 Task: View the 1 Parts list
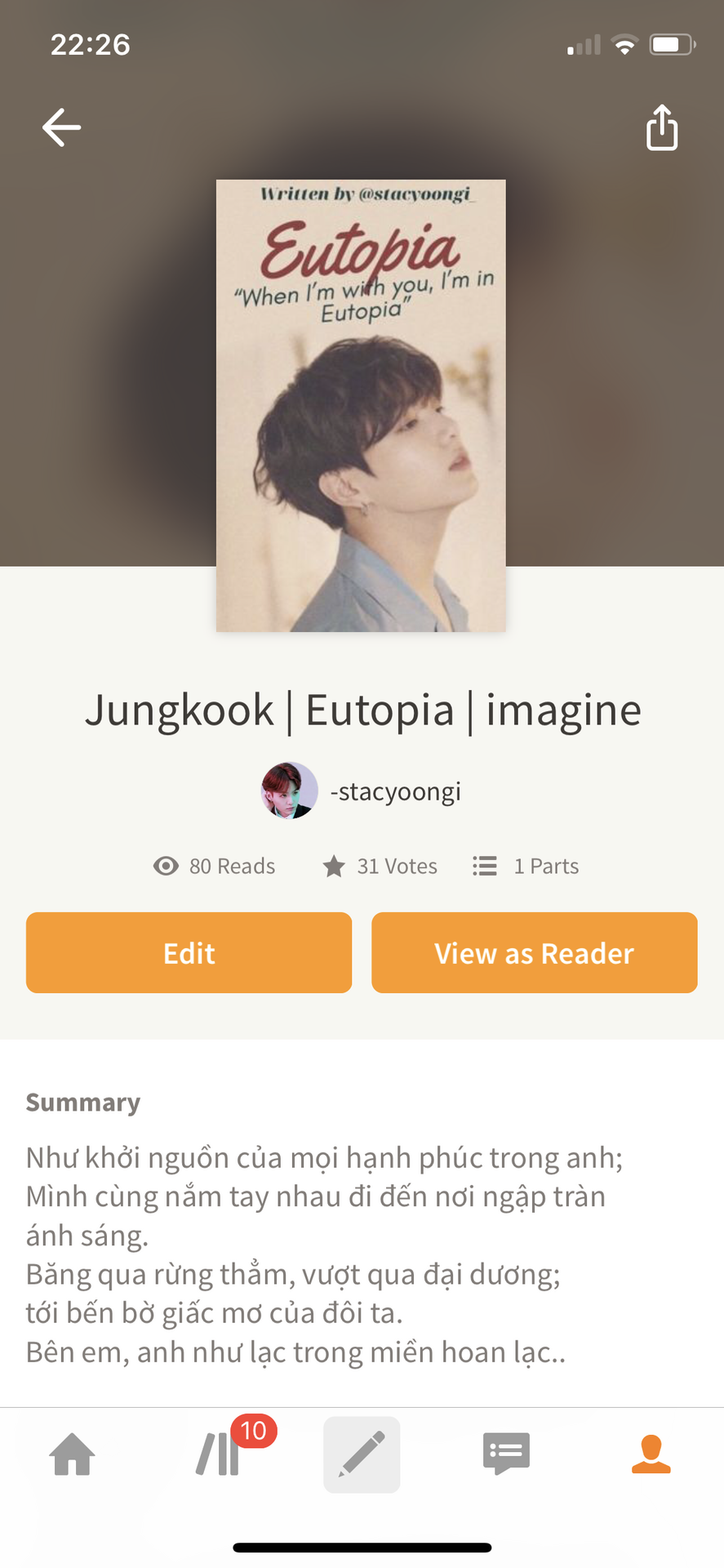(526, 866)
